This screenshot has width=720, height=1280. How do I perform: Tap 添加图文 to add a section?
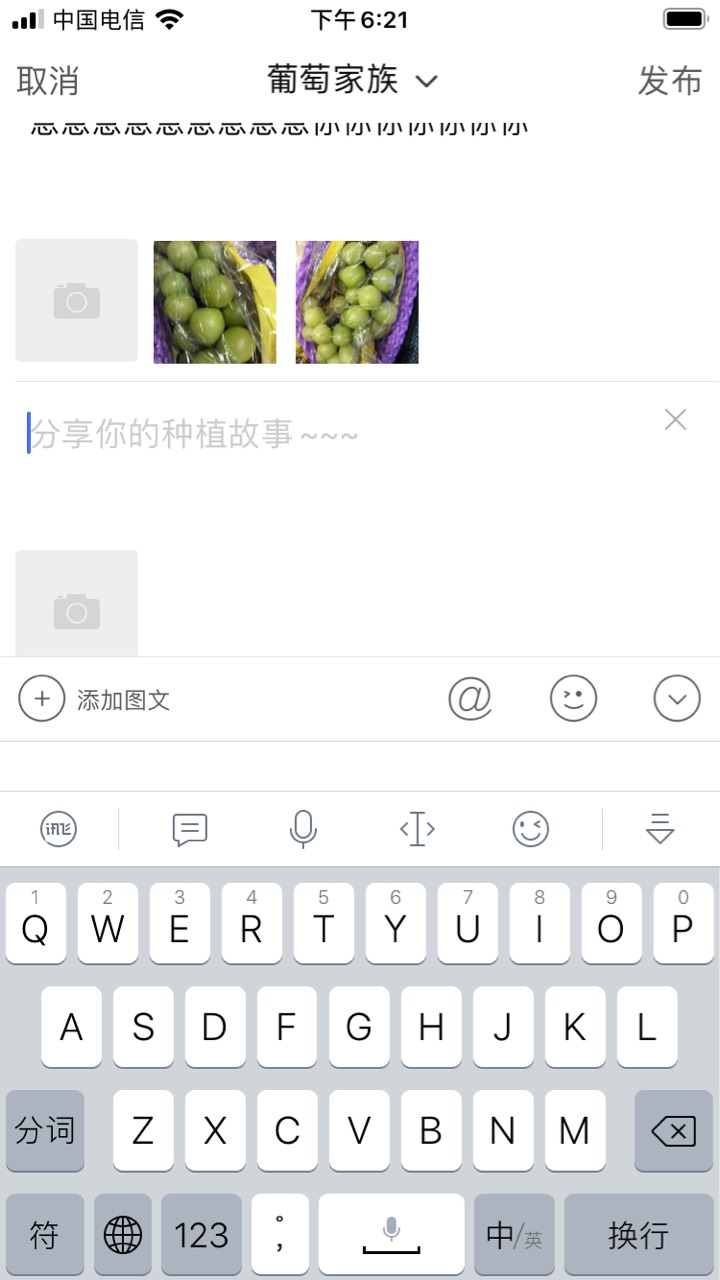click(95, 699)
